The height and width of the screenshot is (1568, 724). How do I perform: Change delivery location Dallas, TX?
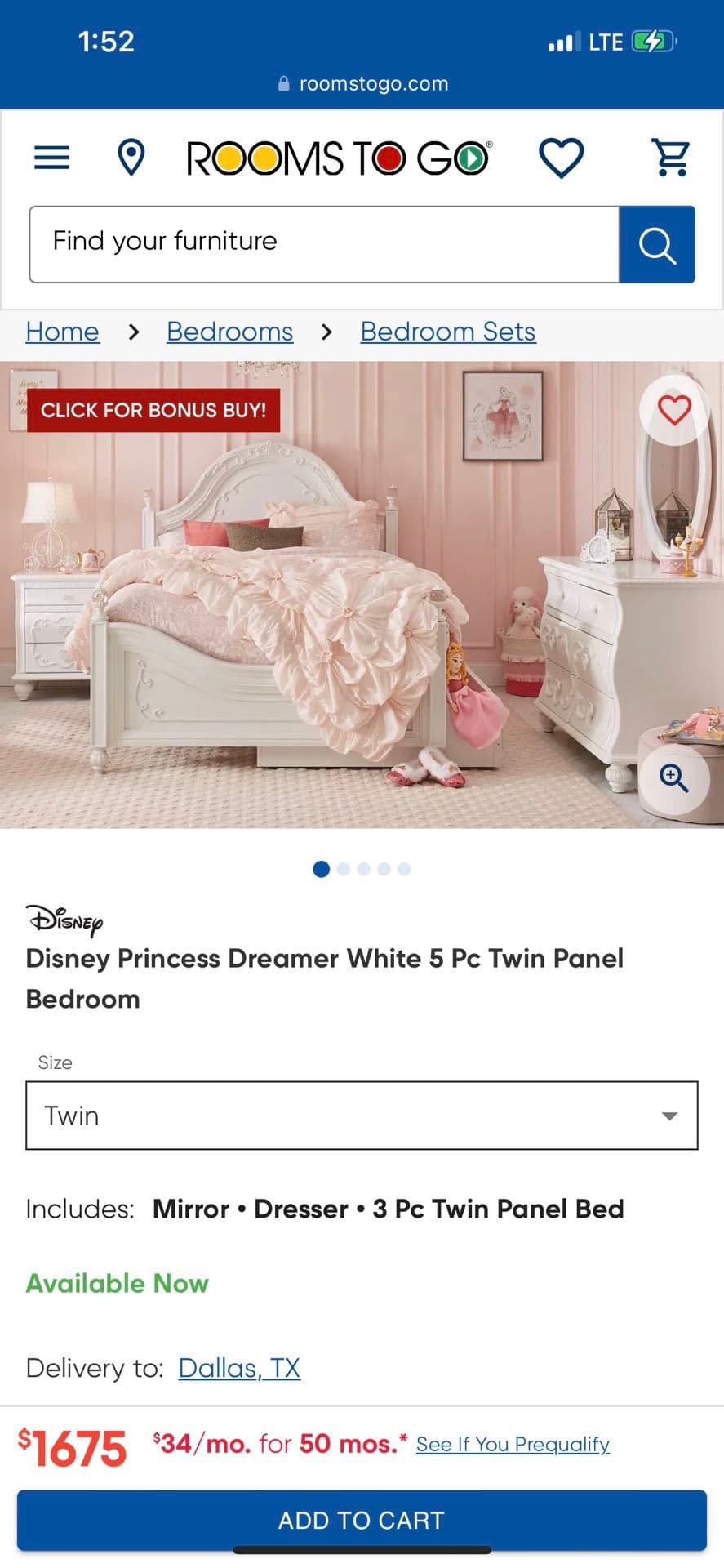tap(239, 1368)
